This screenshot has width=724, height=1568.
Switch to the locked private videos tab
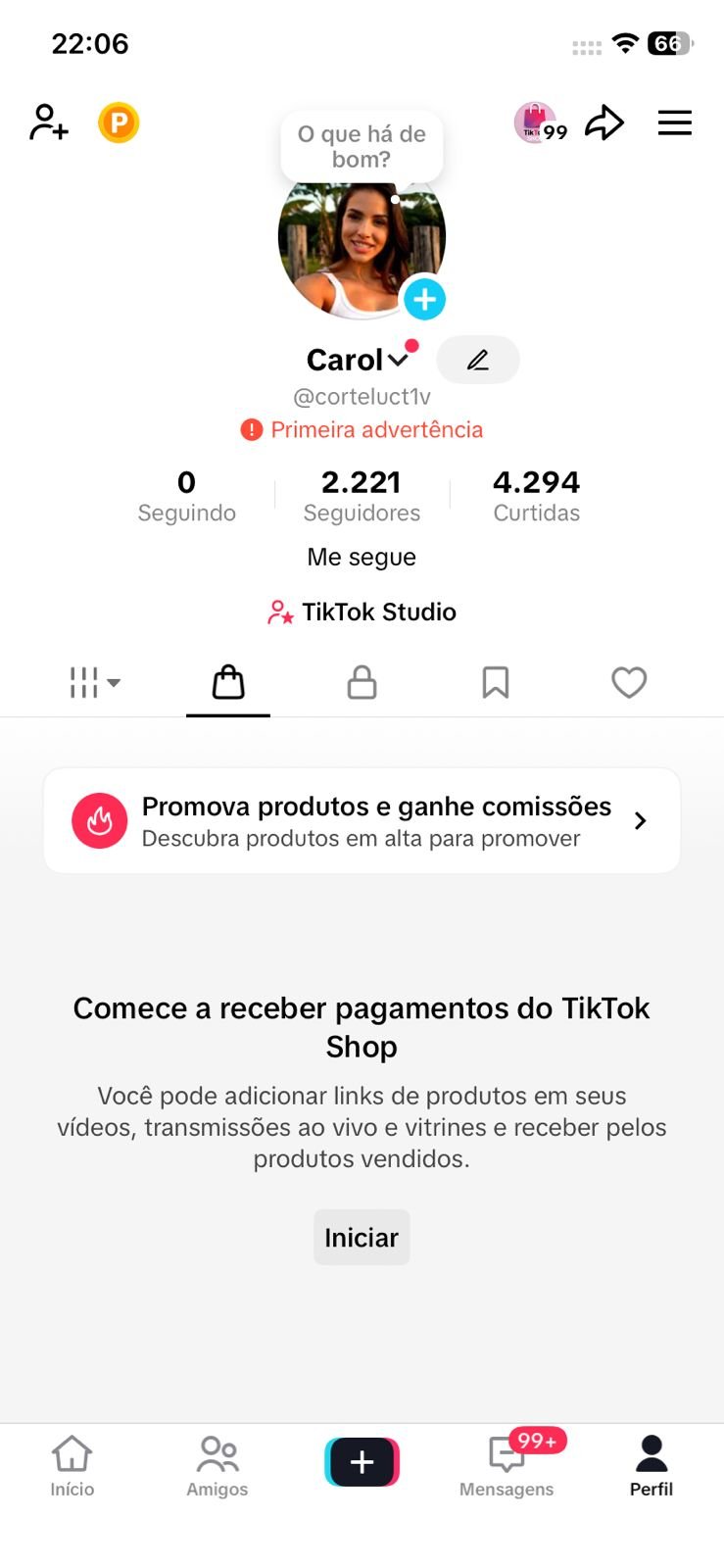(x=362, y=682)
